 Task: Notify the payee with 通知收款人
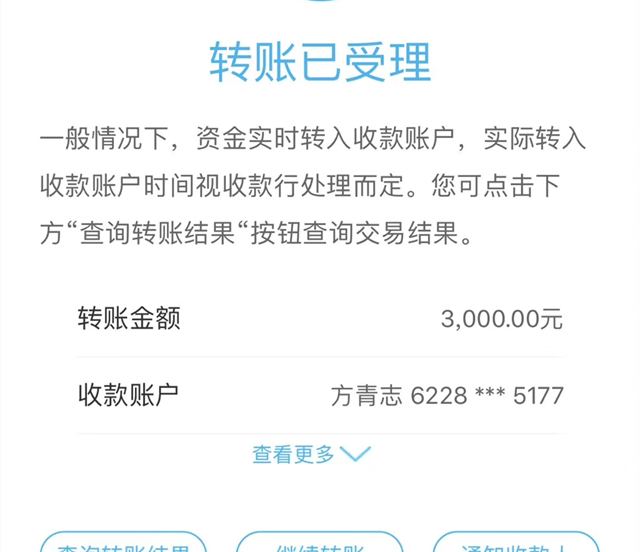click(515, 543)
